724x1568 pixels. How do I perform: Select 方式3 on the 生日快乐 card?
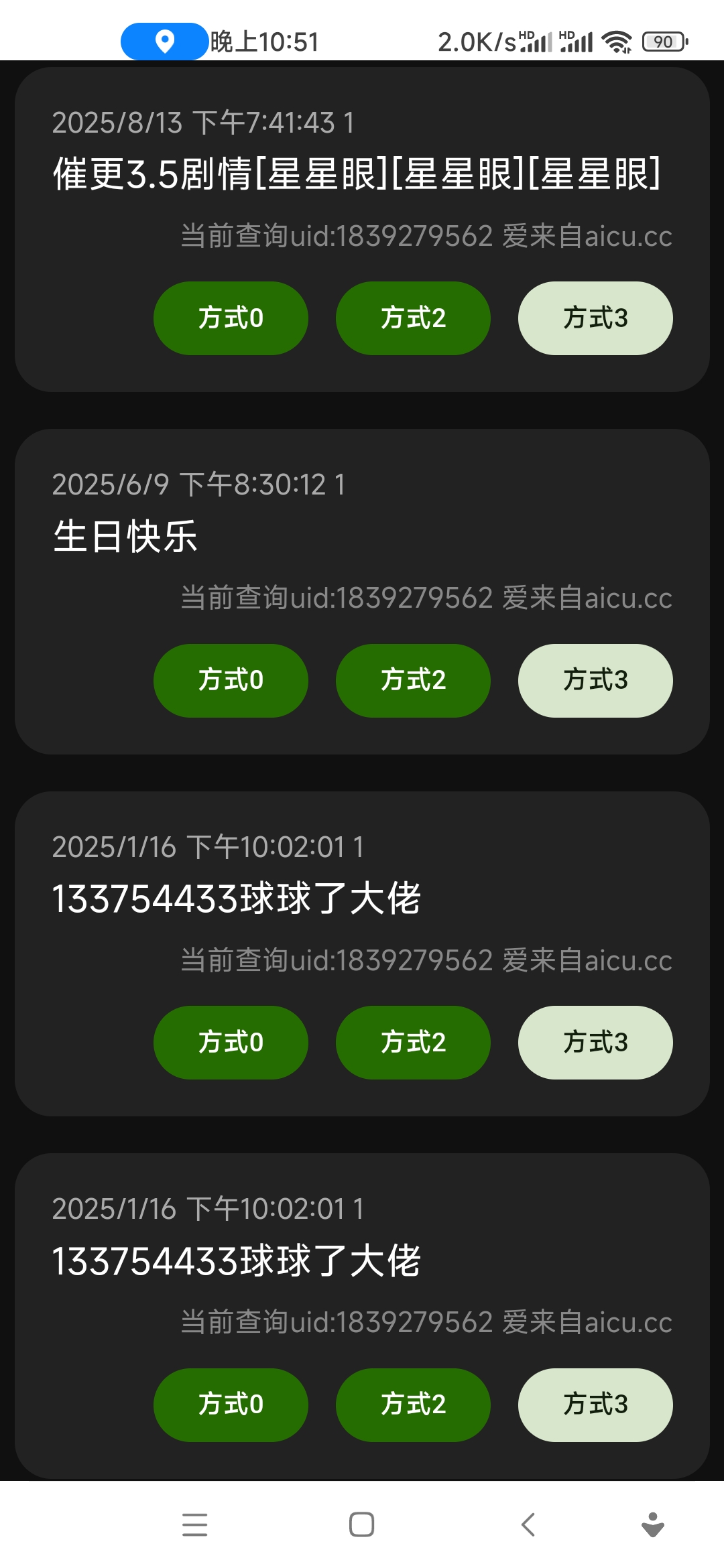[595, 680]
